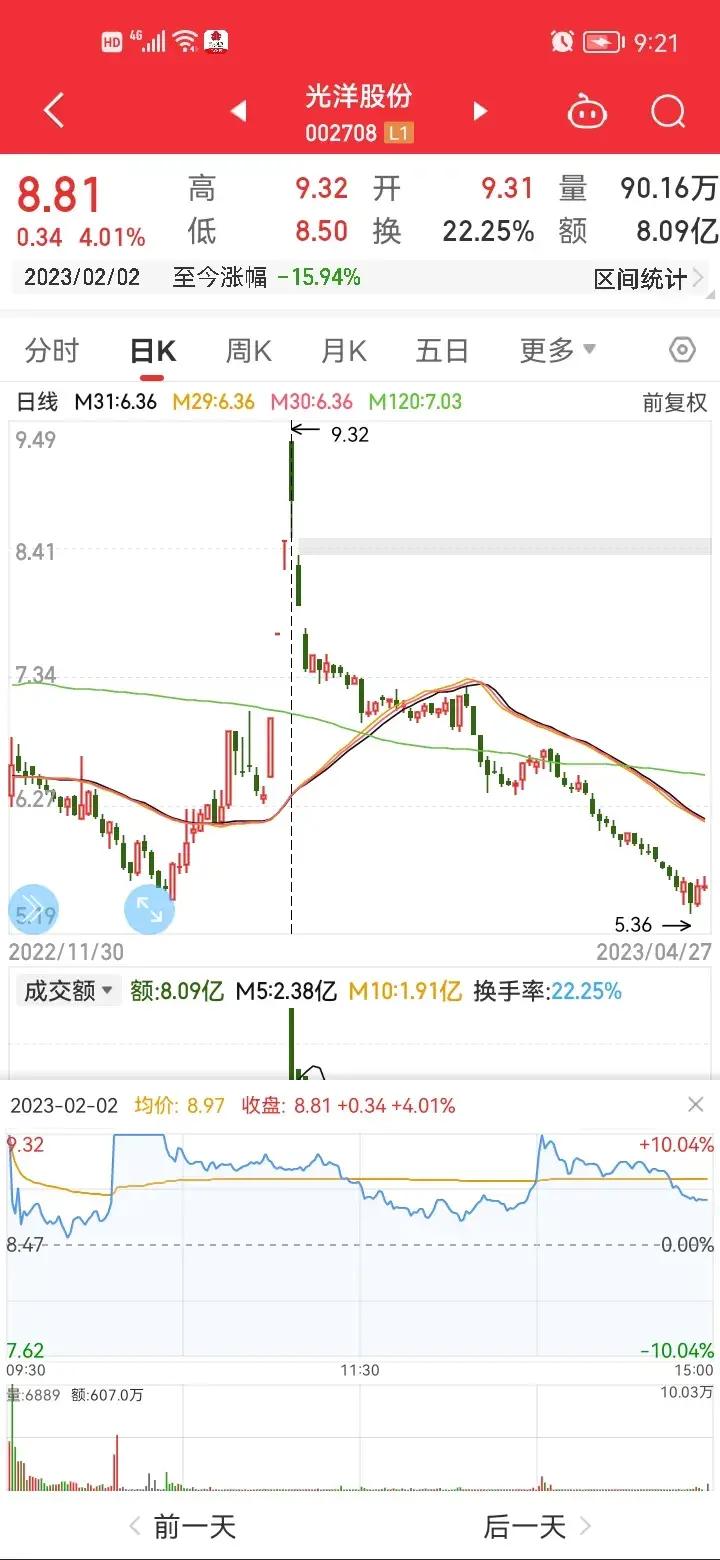Switch to the 月K tab
Image resolution: width=720 pixels, height=1560 pixels.
pos(343,351)
